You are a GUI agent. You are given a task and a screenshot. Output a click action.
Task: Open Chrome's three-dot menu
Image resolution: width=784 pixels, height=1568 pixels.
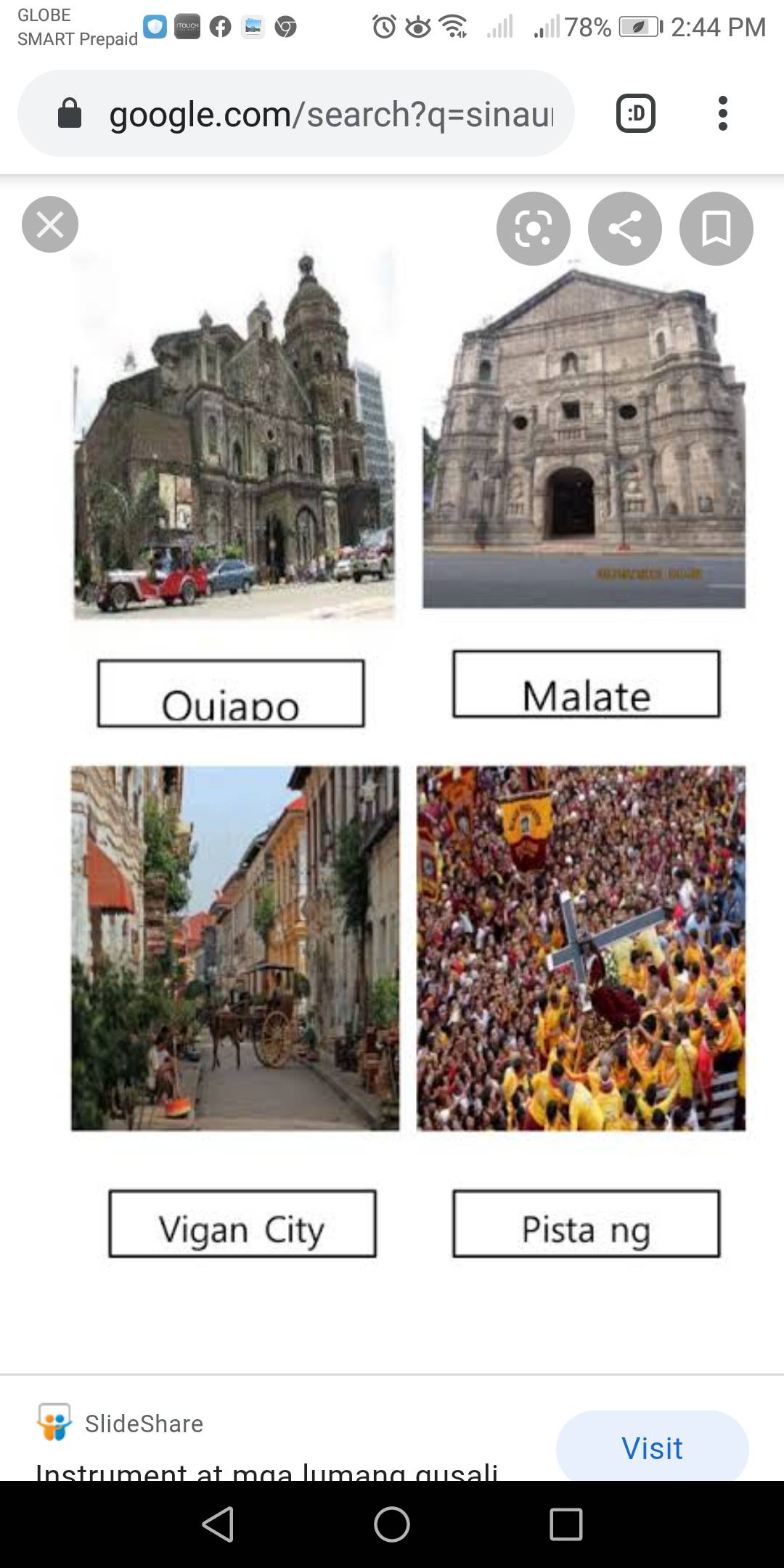pyautogui.click(x=722, y=114)
